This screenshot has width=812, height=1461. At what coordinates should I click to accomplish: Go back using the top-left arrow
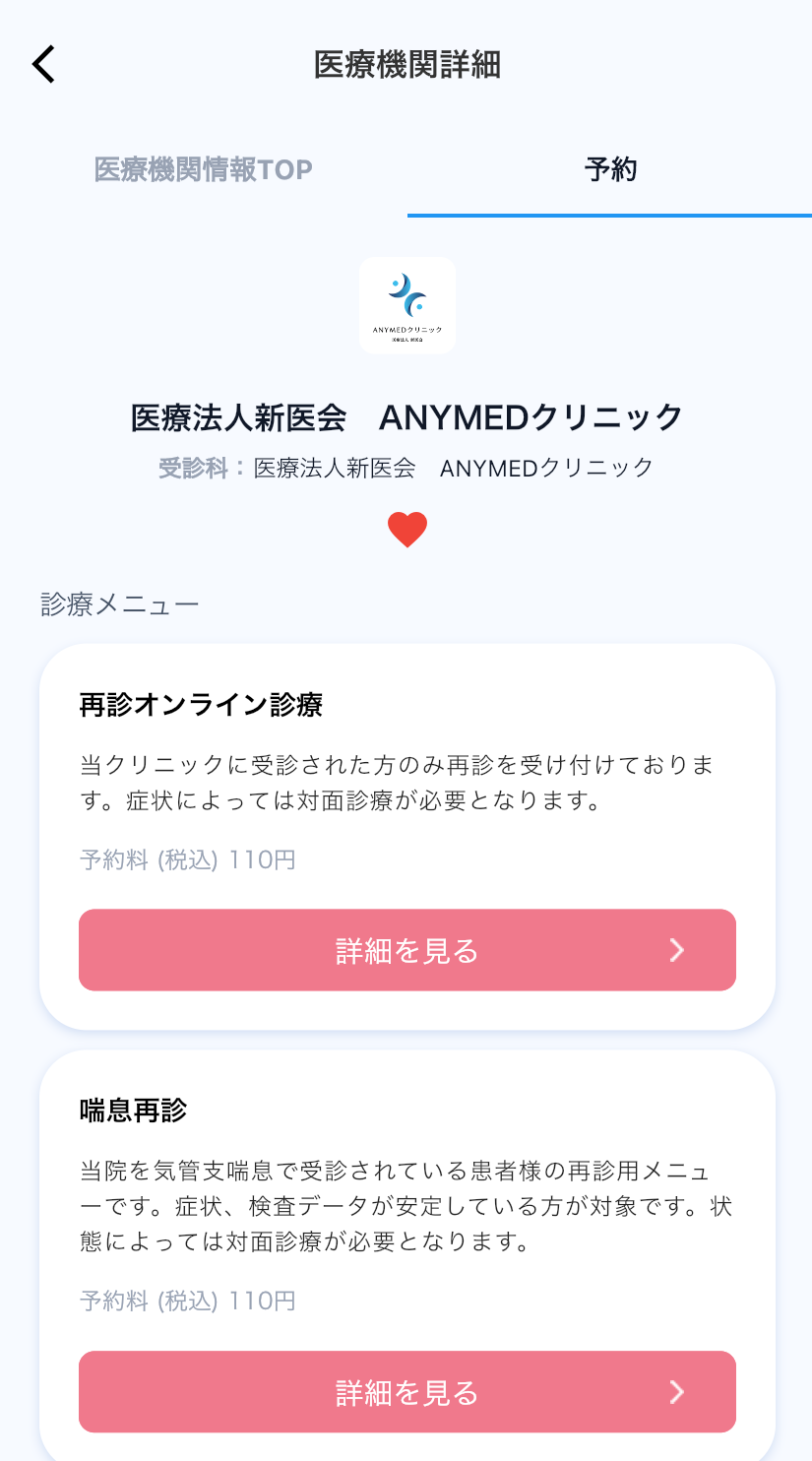43,64
